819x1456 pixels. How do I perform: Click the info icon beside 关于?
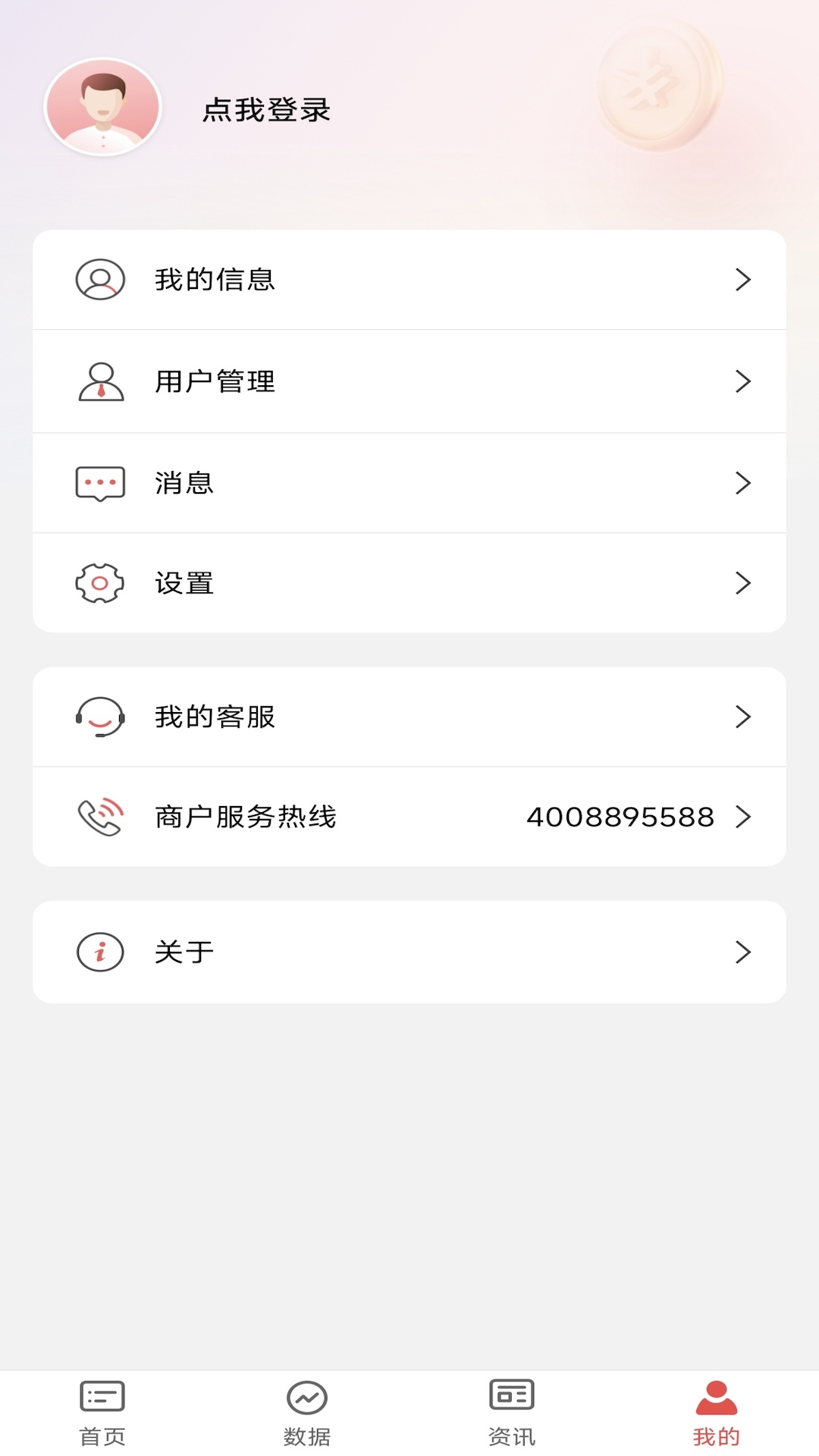pyautogui.click(x=99, y=952)
